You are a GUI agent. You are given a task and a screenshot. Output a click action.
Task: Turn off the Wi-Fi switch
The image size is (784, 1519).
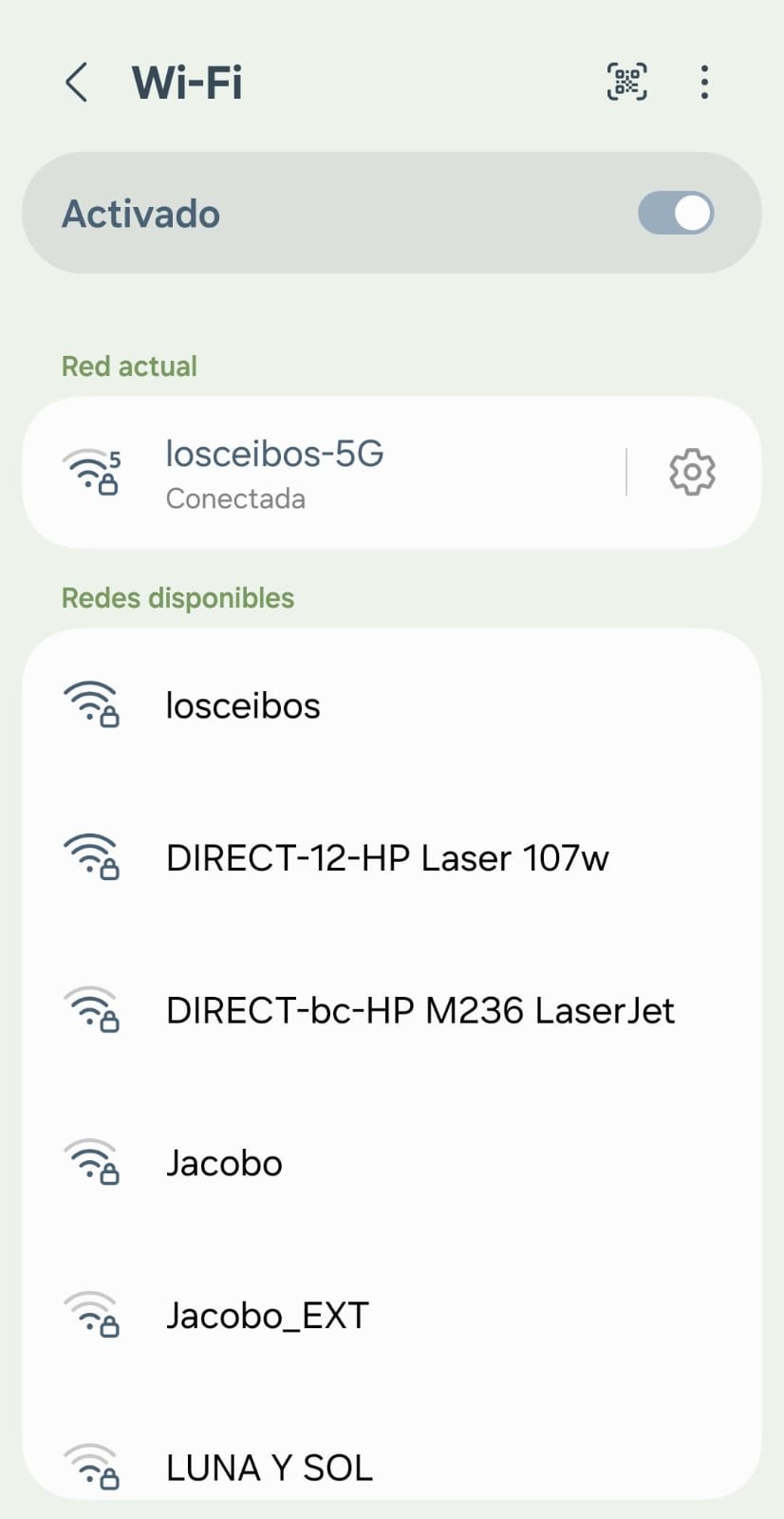tap(676, 214)
